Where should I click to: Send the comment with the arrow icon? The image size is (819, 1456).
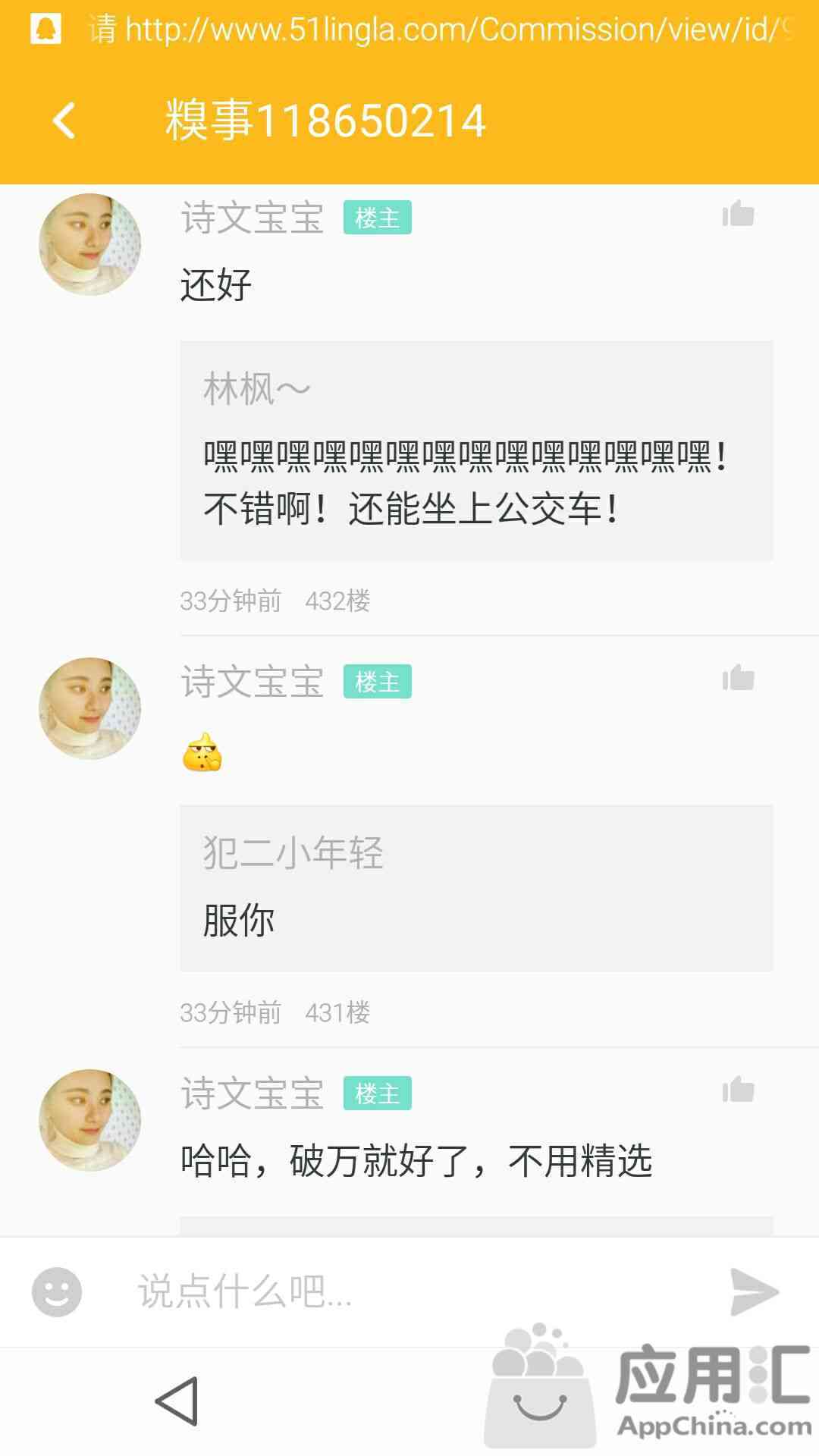755,1291
